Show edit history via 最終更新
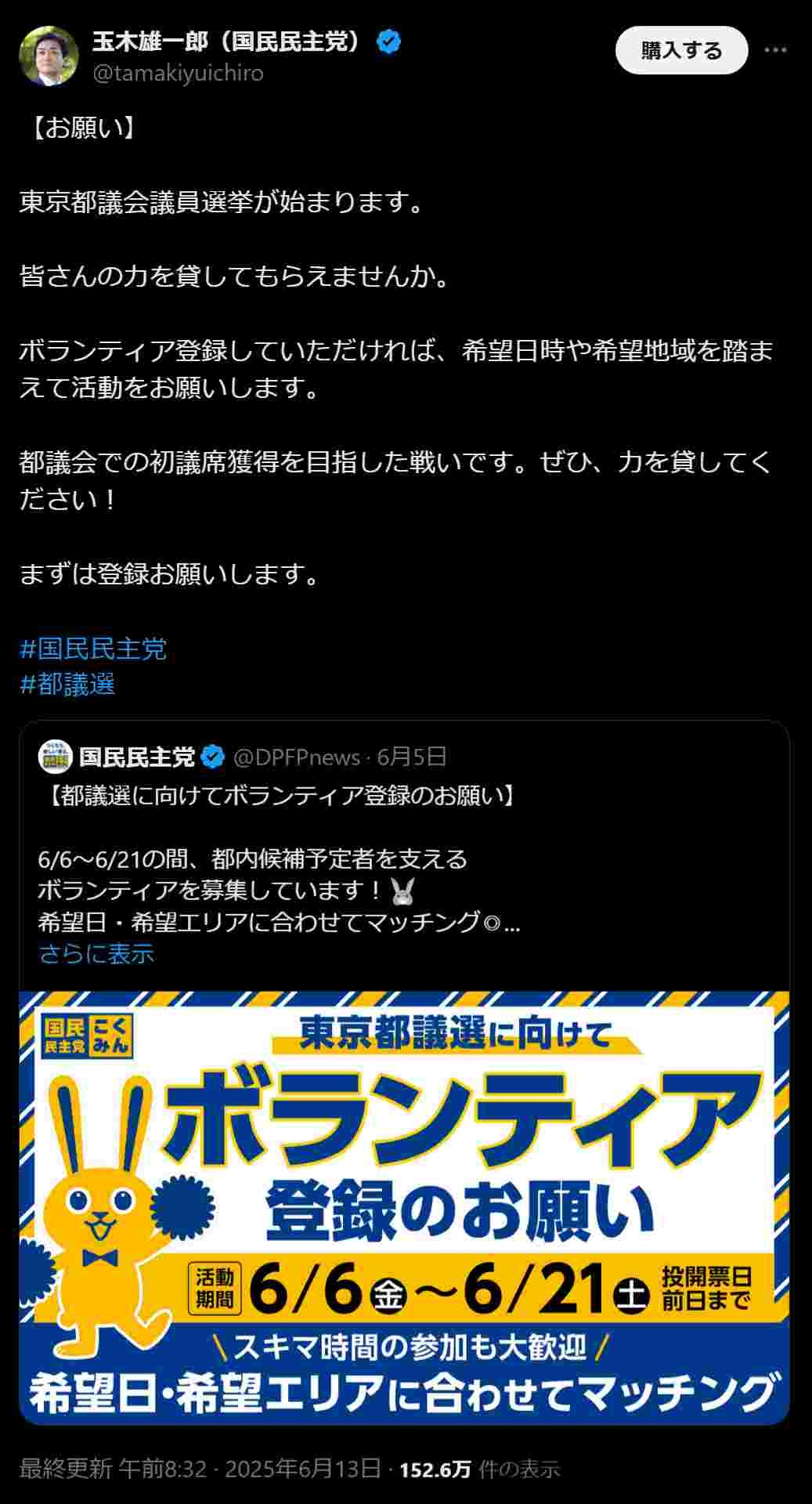 point(66,1469)
